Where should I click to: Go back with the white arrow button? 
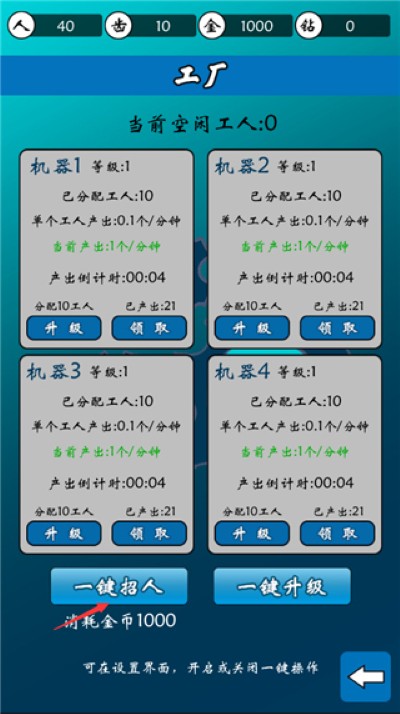(366, 677)
